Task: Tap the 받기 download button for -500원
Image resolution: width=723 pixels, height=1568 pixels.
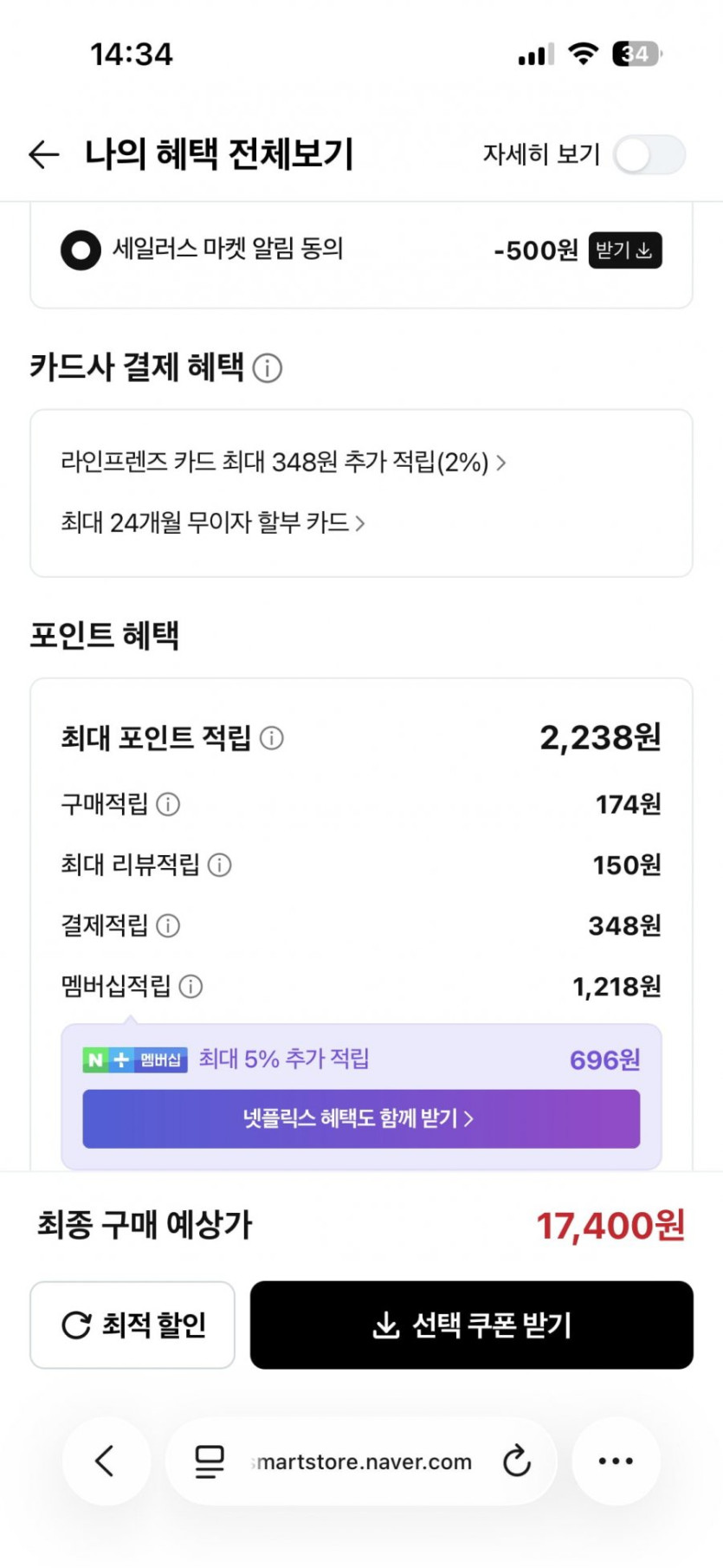Action: coord(624,250)
